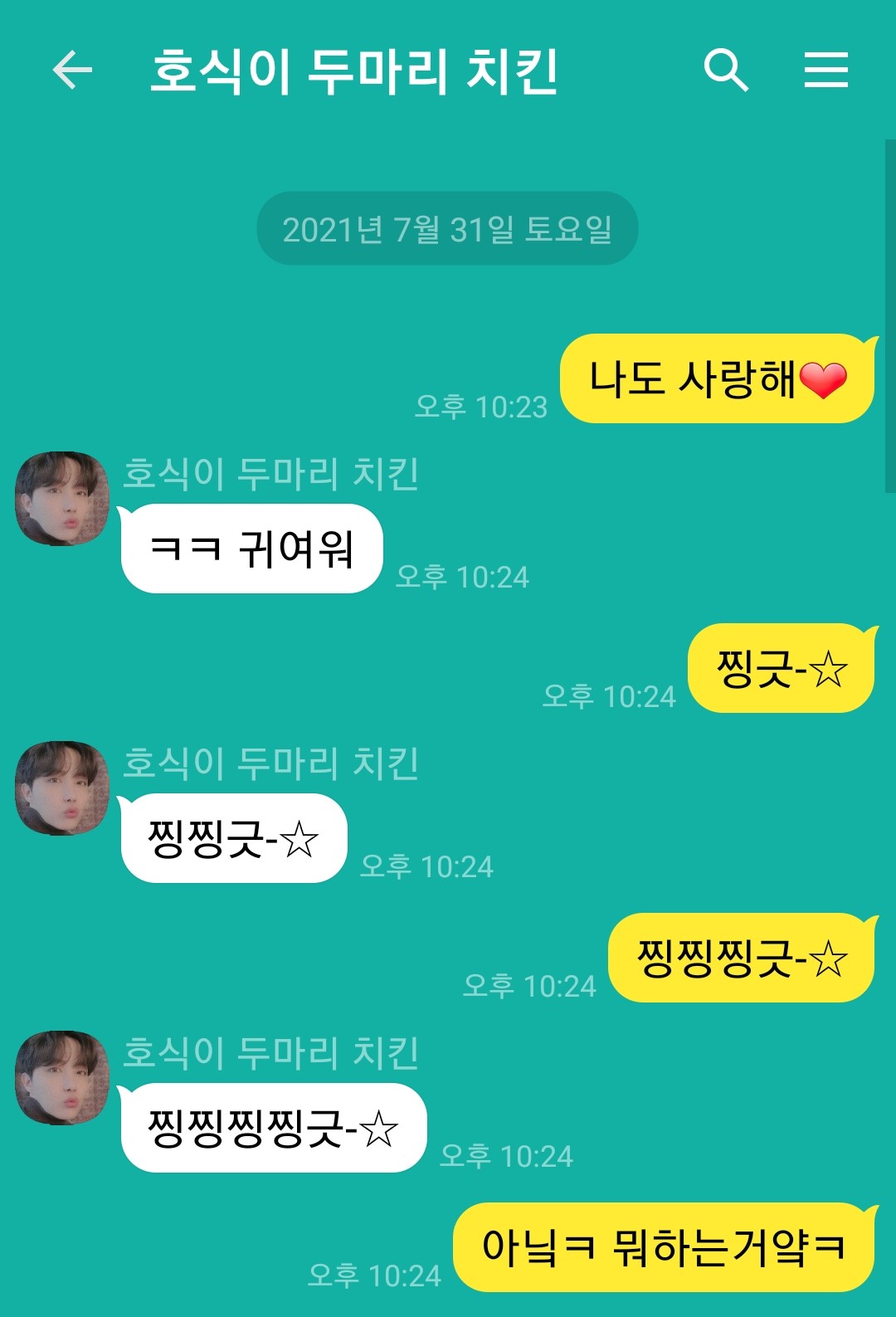View profile photo beside 찡찡찡찡긋-☆ message

[x=62, y=1078]
